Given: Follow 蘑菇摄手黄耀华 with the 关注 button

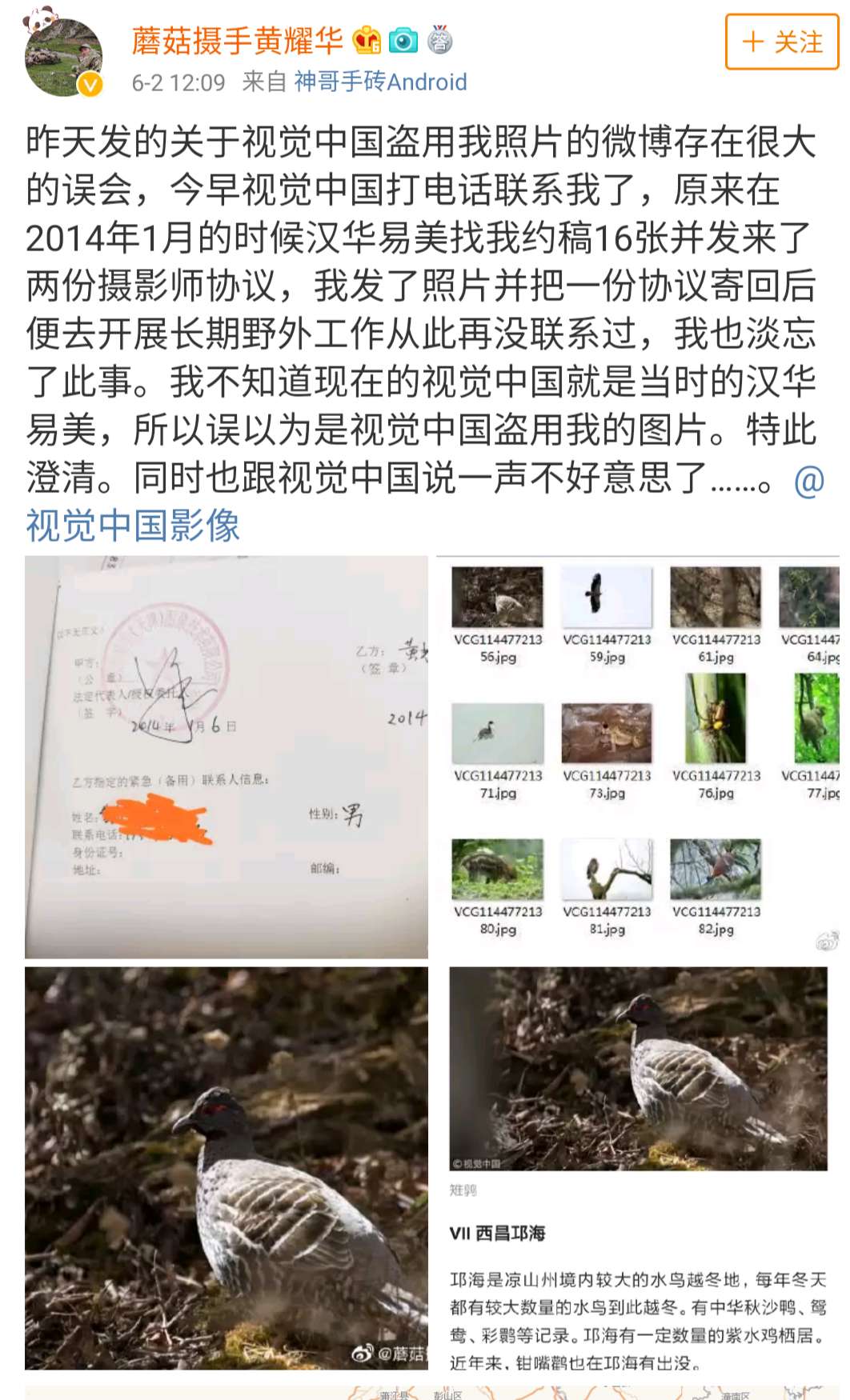Looking at the screenshot, I should pyautogui.click(x=781, y=42).
